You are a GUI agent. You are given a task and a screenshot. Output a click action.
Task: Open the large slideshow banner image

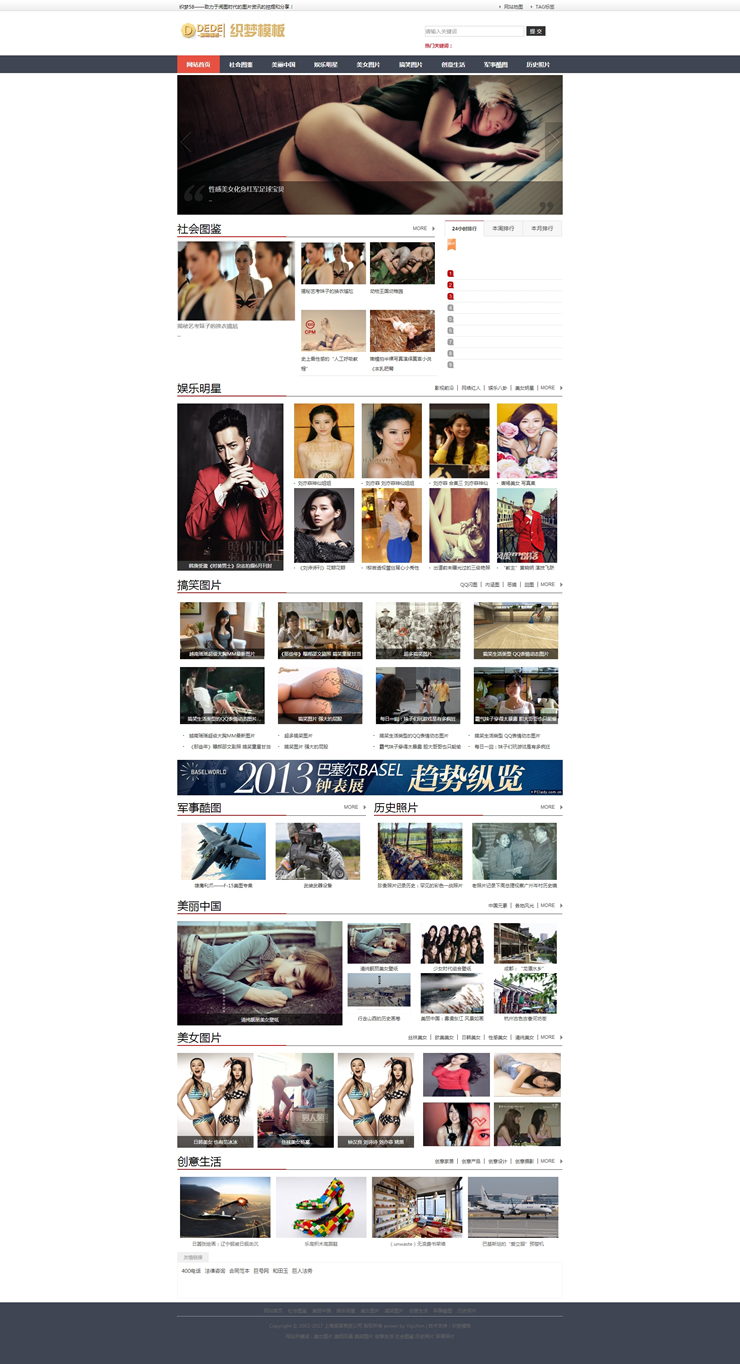370,145
